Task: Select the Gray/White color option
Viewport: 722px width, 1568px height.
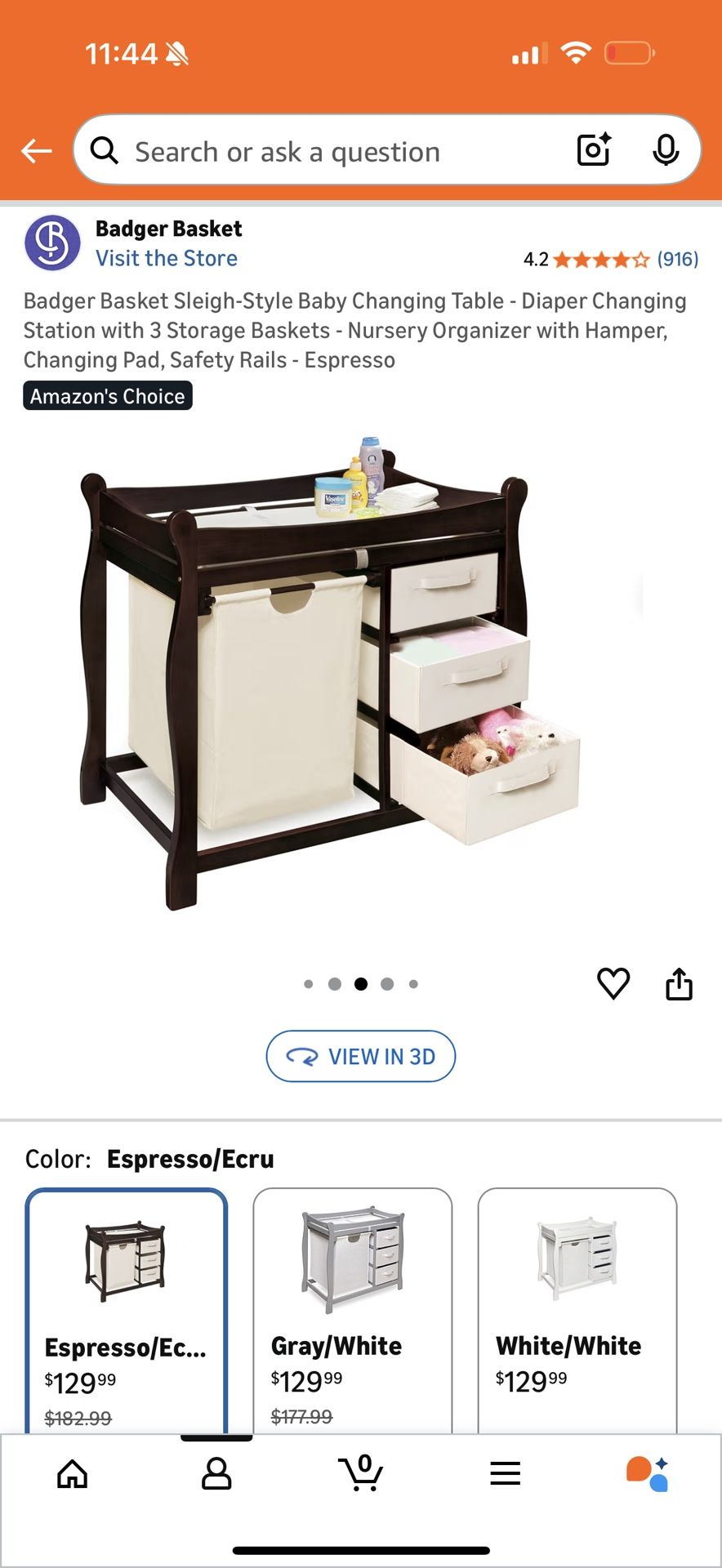Action: click(x=352, y=1290)
